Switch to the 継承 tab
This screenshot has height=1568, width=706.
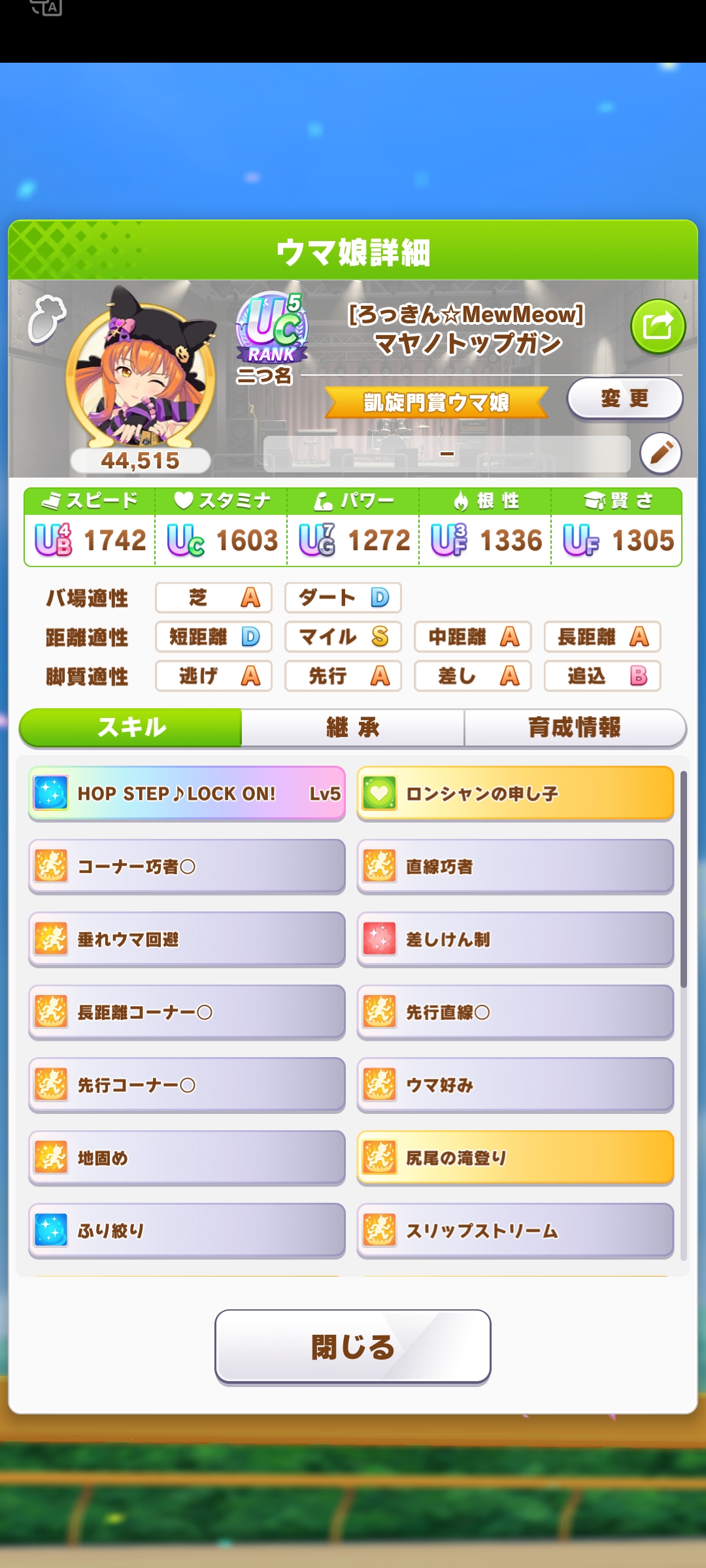pos(353,727)
